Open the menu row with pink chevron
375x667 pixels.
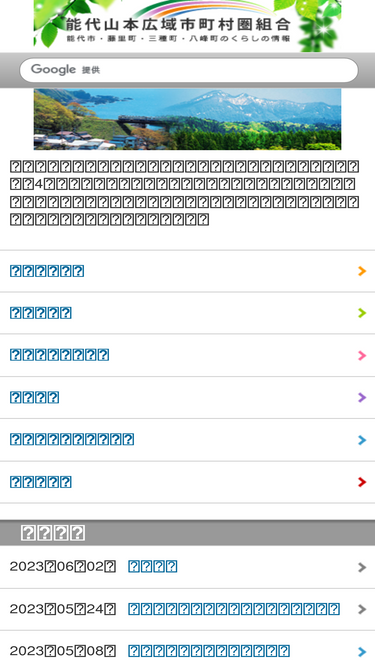pyautogui.click(x=188, y=355)
